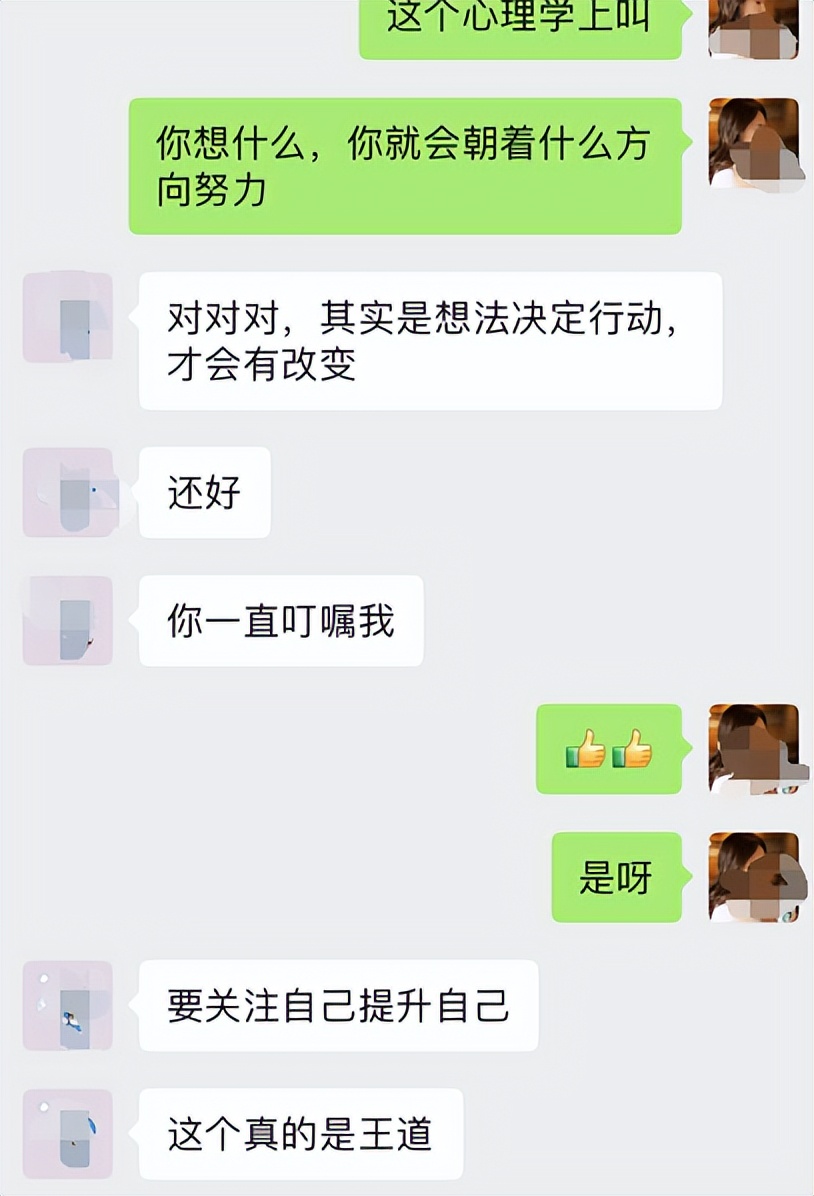Select the message bubble 还好
This screenshot has height=1196, width=814.
(x=203, y=494)
